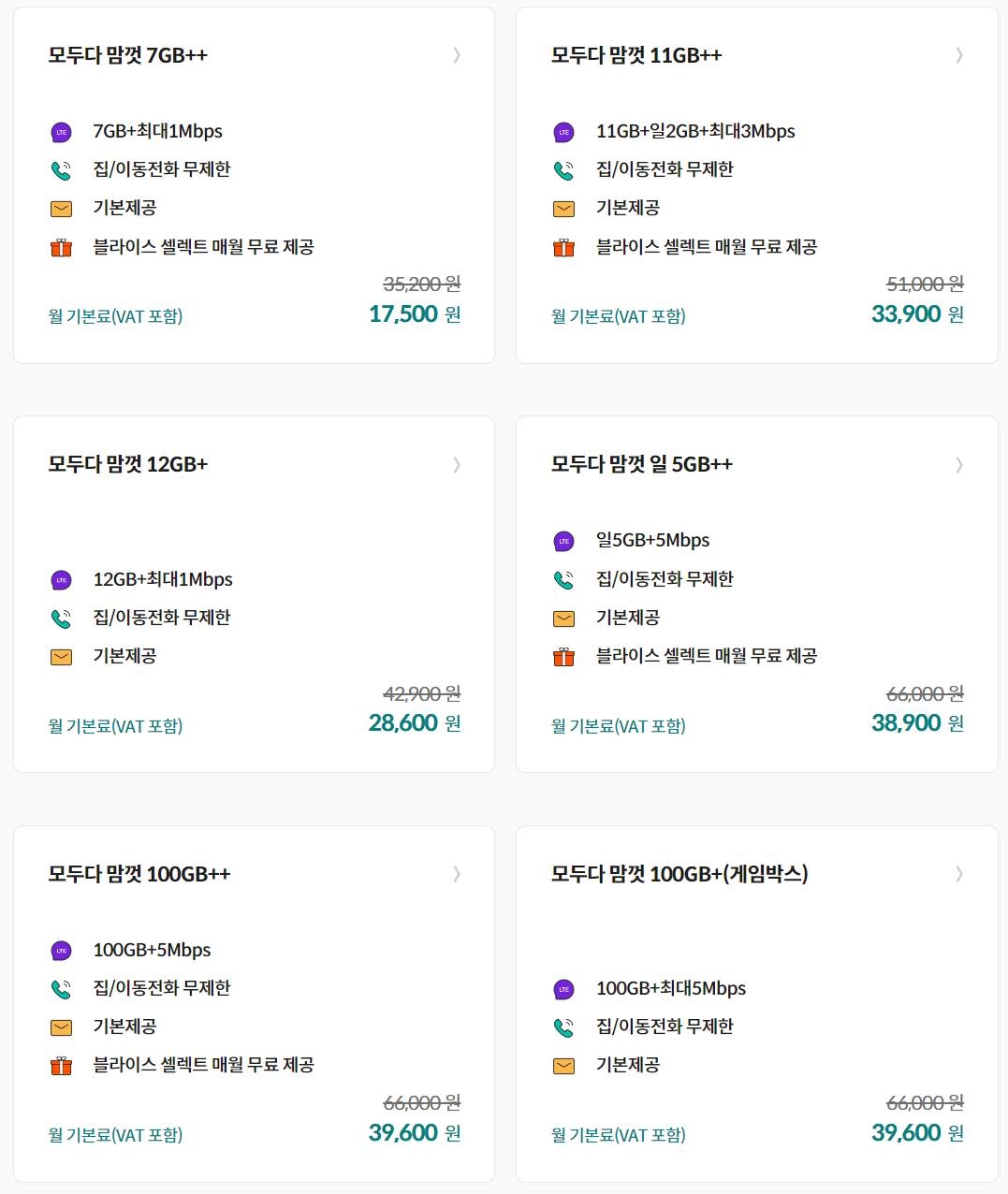Open the chevron on 11GB++ plan card
The height and width of the screenshot is (1194, 1008).
coord(959,55)
